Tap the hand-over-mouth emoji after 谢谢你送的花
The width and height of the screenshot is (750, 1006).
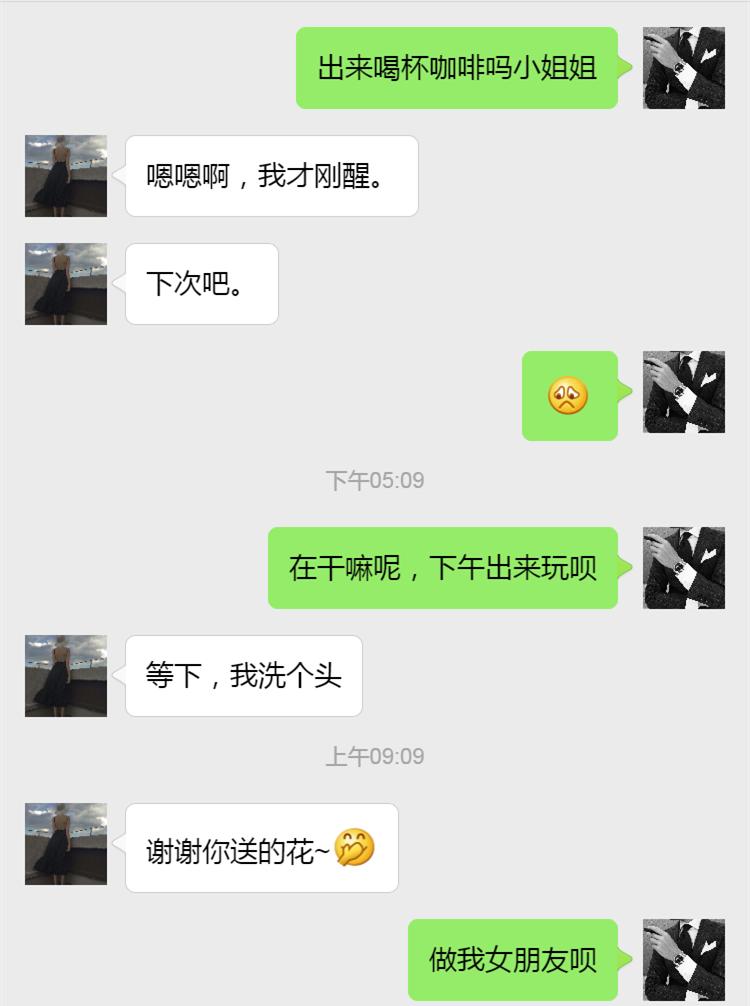coord(352,848)
